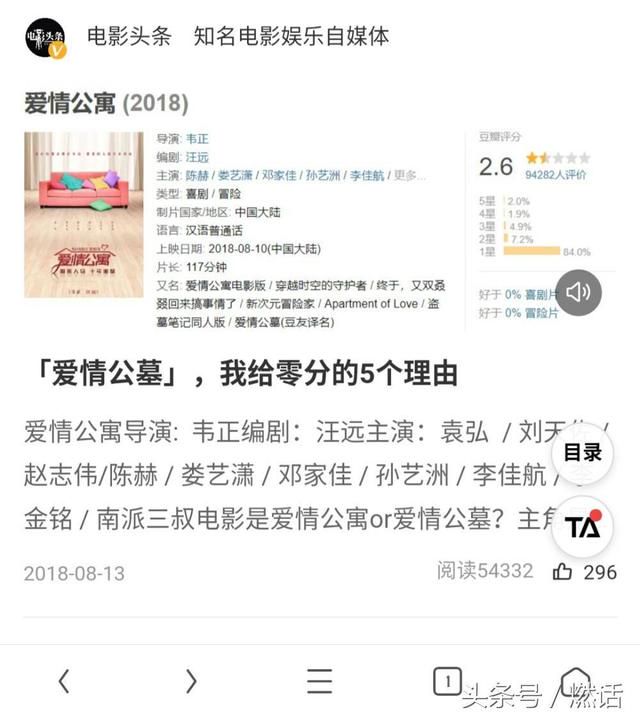This screenshot has height=719, width=640.
Task: Like the article with 296 thumbs up
Action: 563,572
